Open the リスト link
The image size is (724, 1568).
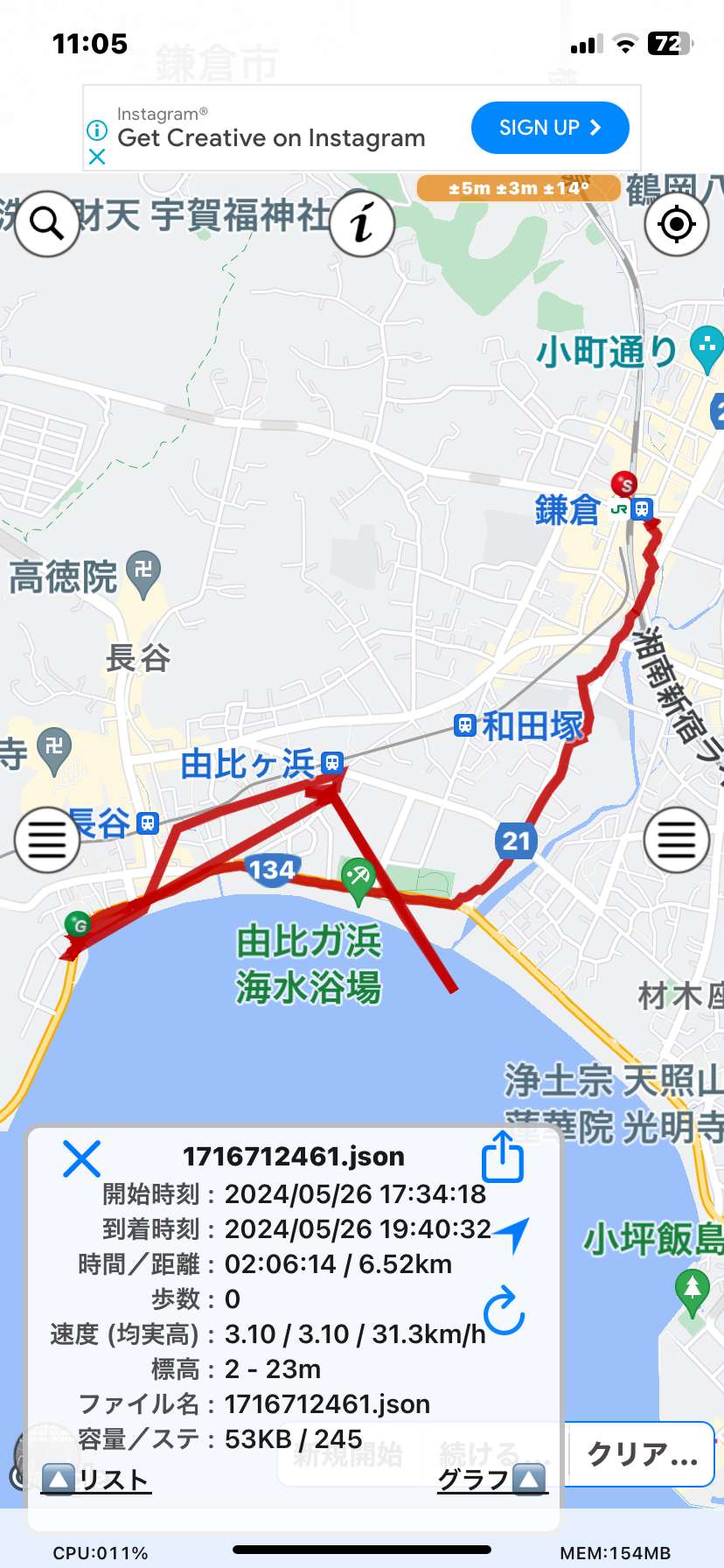(x=96, y=1480)
